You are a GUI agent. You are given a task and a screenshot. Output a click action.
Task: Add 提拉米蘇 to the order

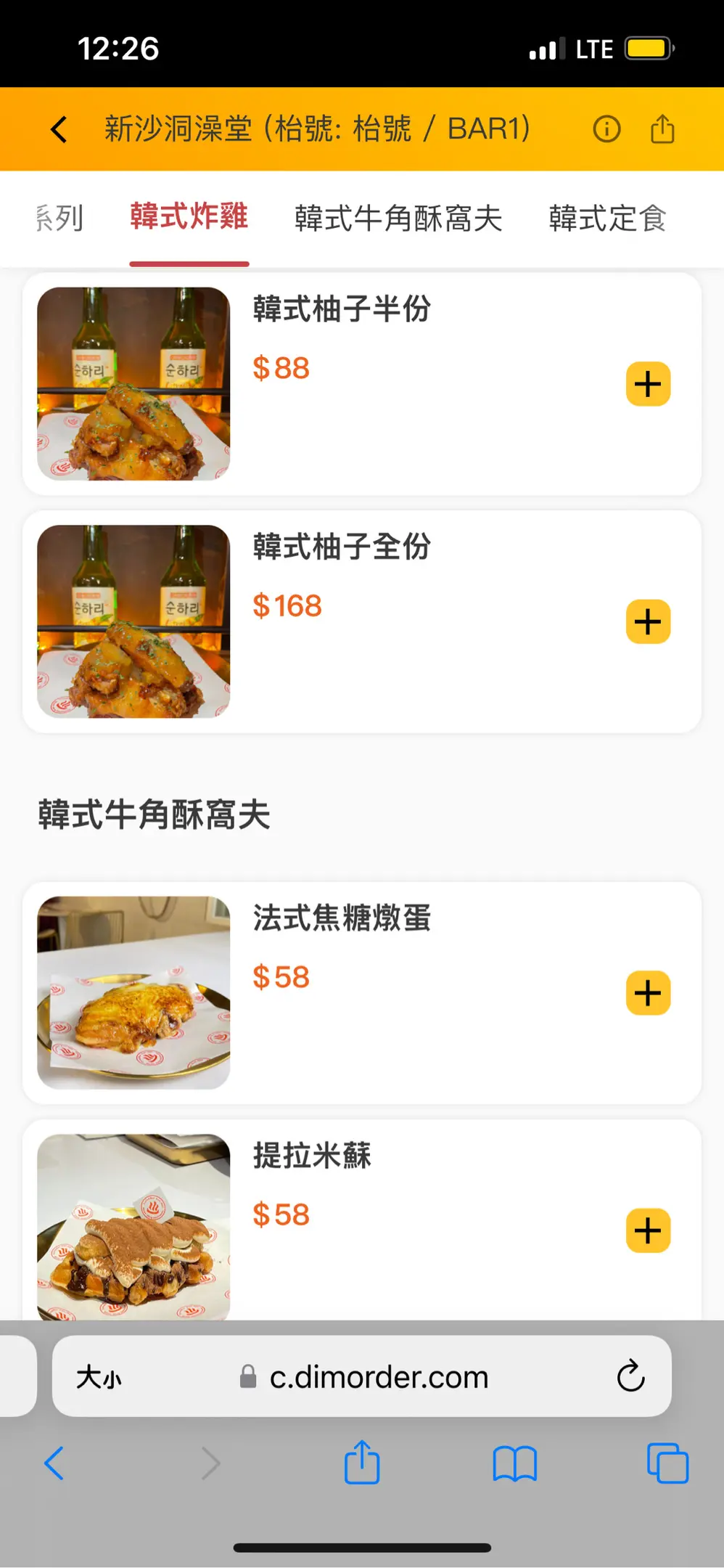pyautogui.click(x=648, y=1230)
